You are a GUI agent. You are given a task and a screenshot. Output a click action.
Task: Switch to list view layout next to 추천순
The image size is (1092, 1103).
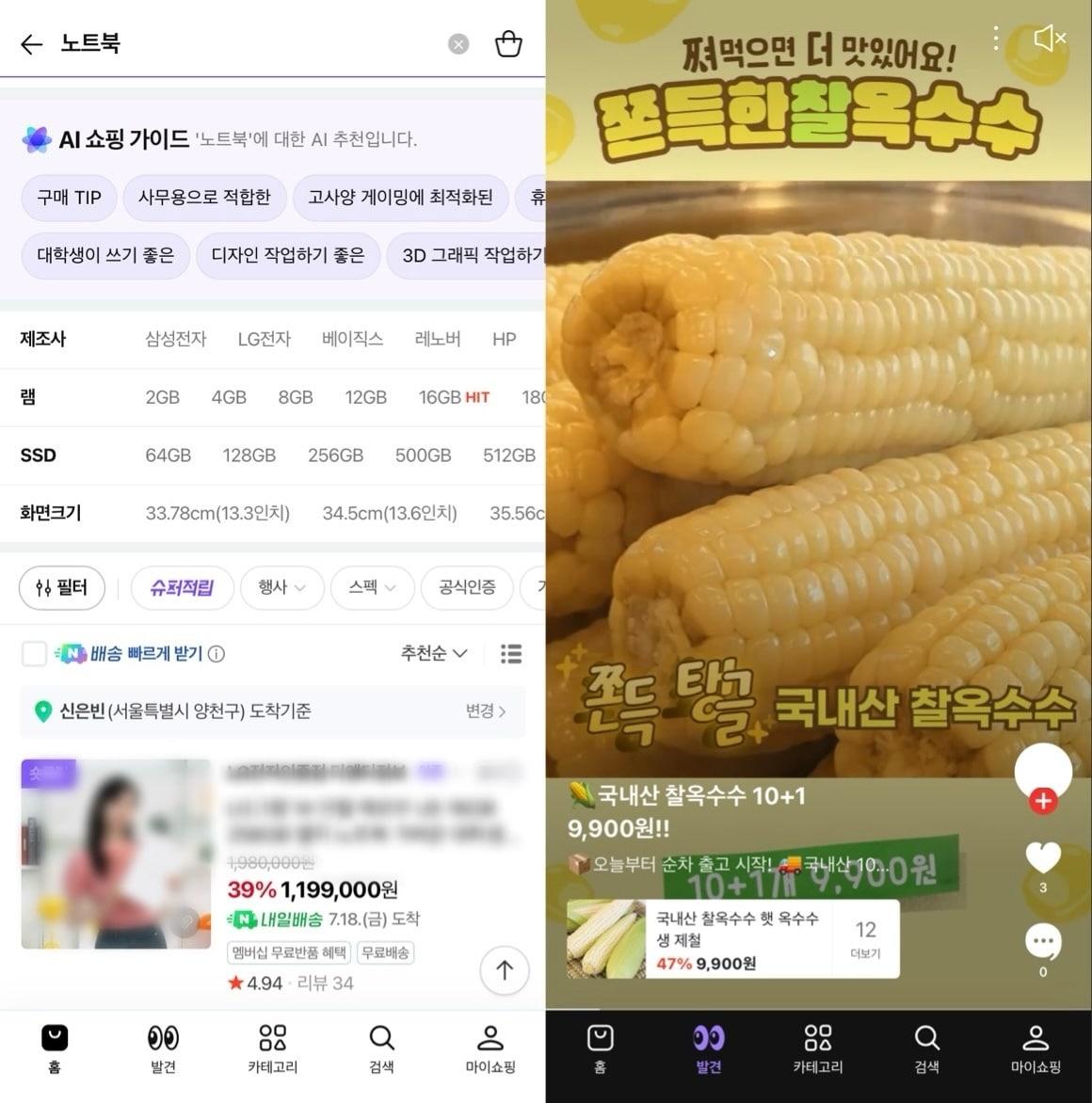[x=510, y=653]
